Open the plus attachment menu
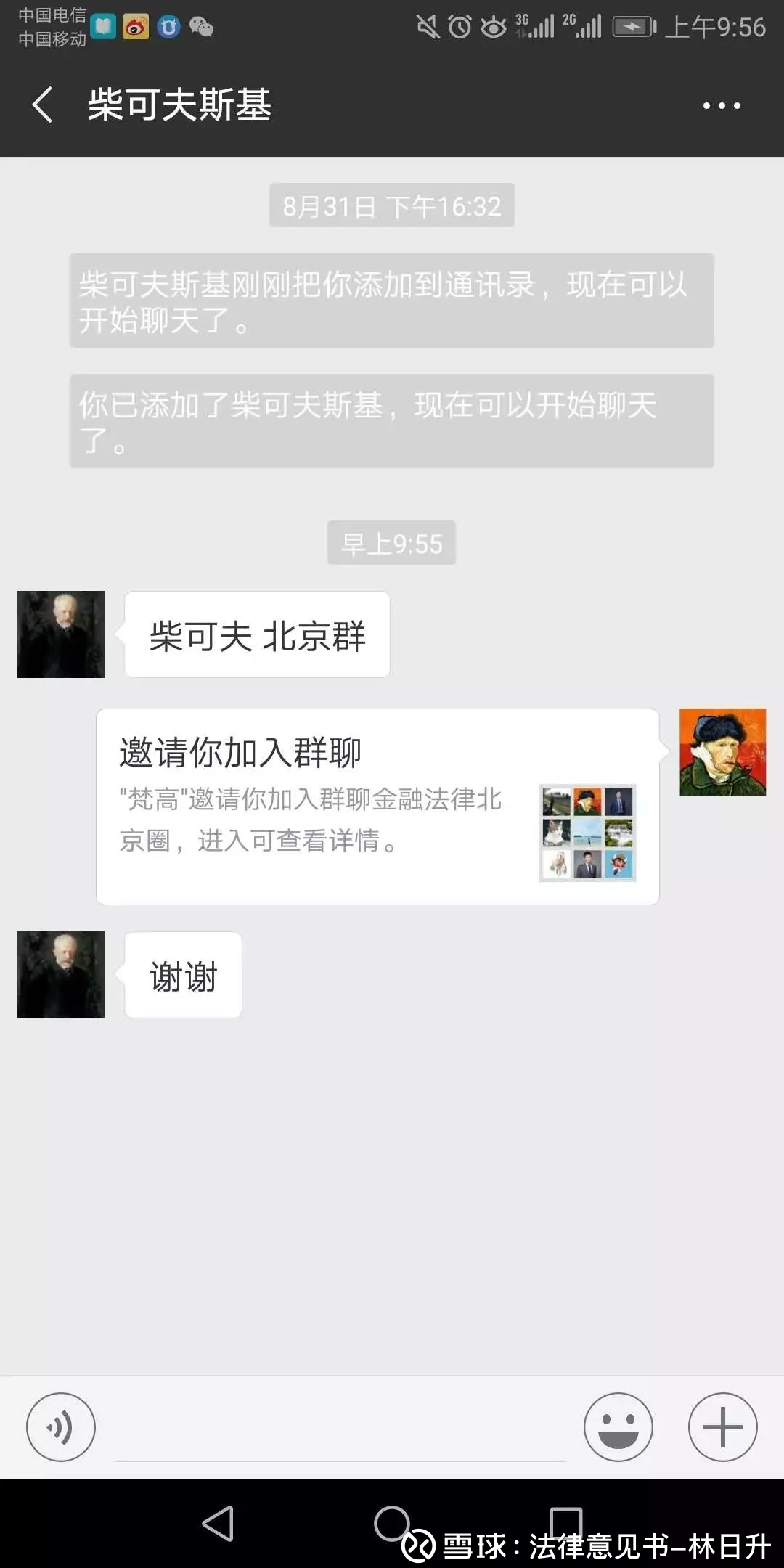 723,1427
